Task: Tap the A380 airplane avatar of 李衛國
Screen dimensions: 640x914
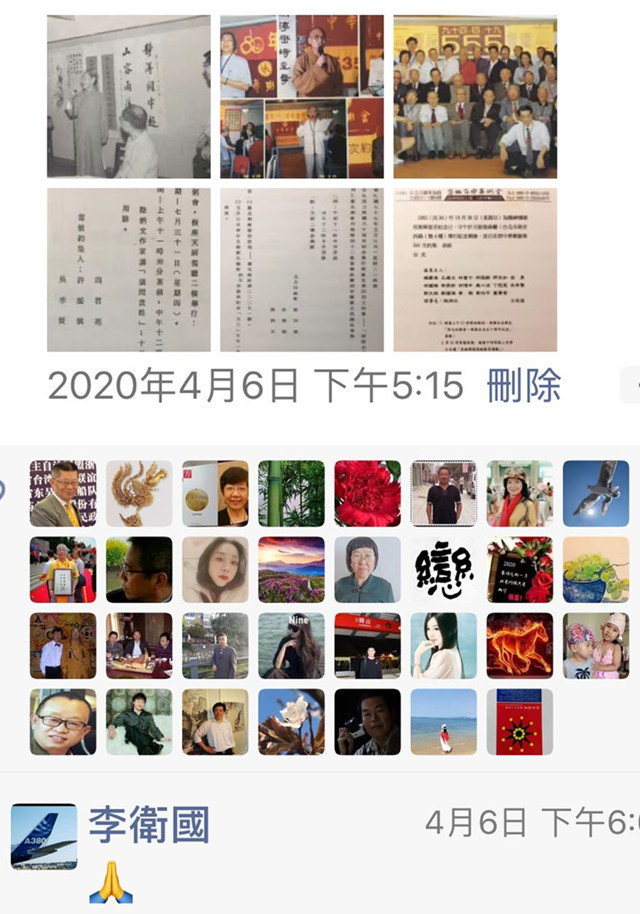Action: pyautogui.click(x=43, y=837)
